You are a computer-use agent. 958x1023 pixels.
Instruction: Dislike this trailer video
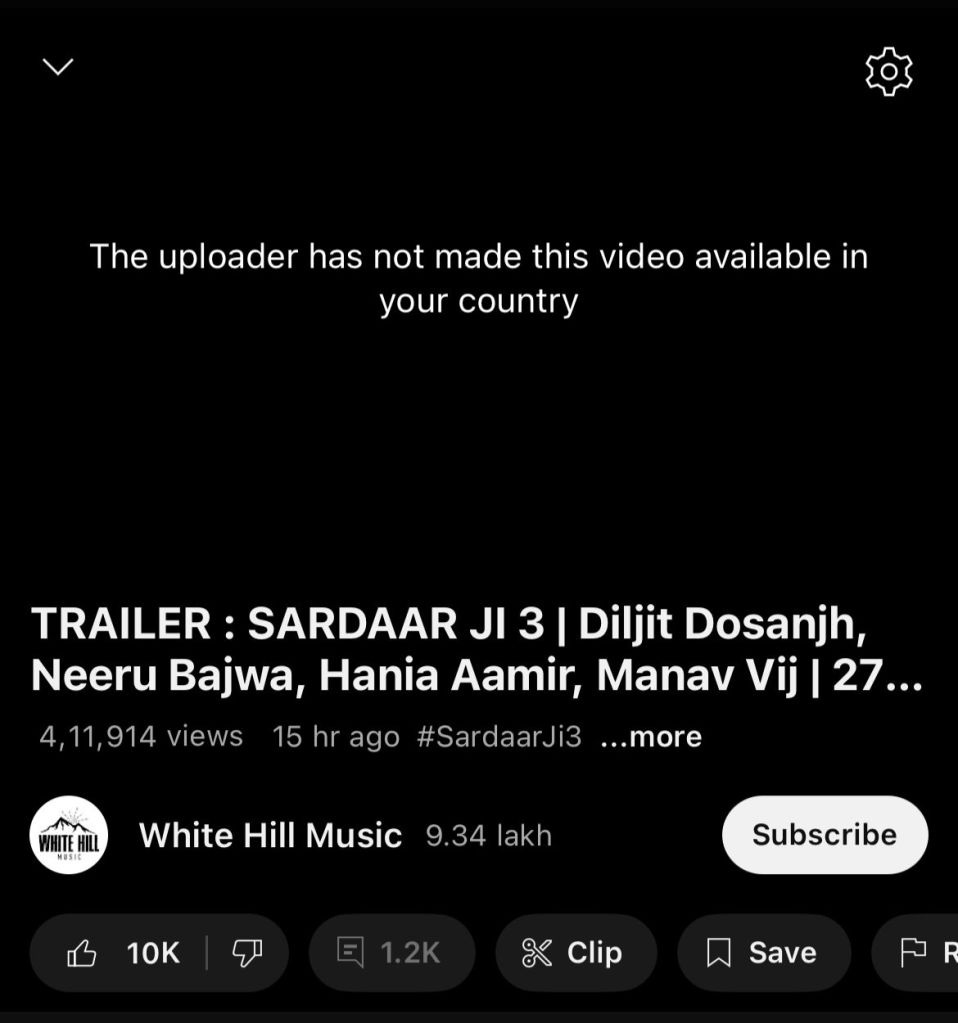(x=247, y=953)
